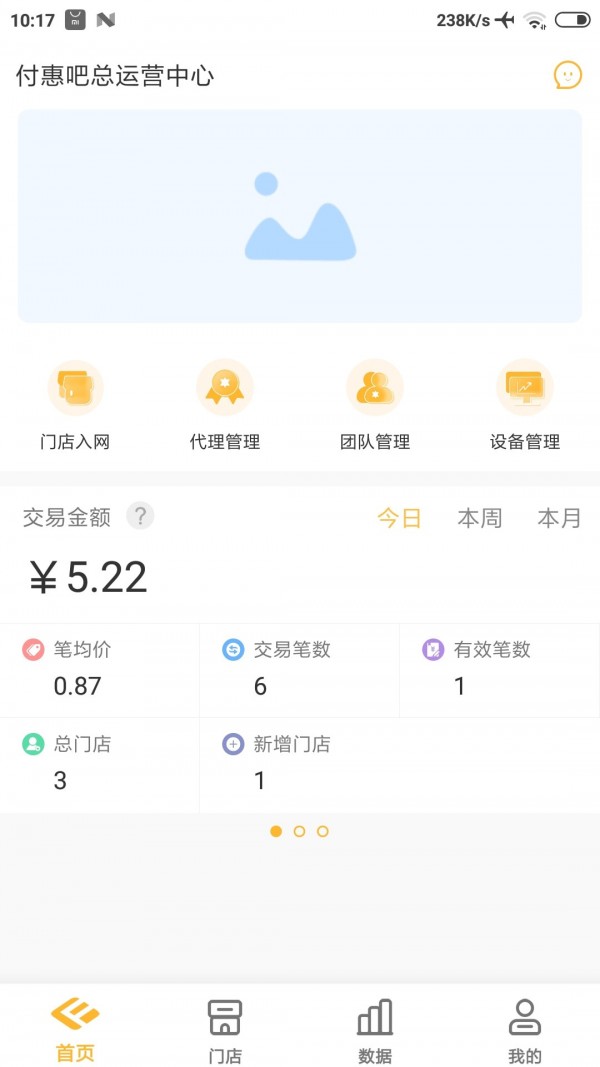The width and height of the screenshot is (600, 1067).
Task: Open the smiley message icon
Action: [x=567, y=75]
